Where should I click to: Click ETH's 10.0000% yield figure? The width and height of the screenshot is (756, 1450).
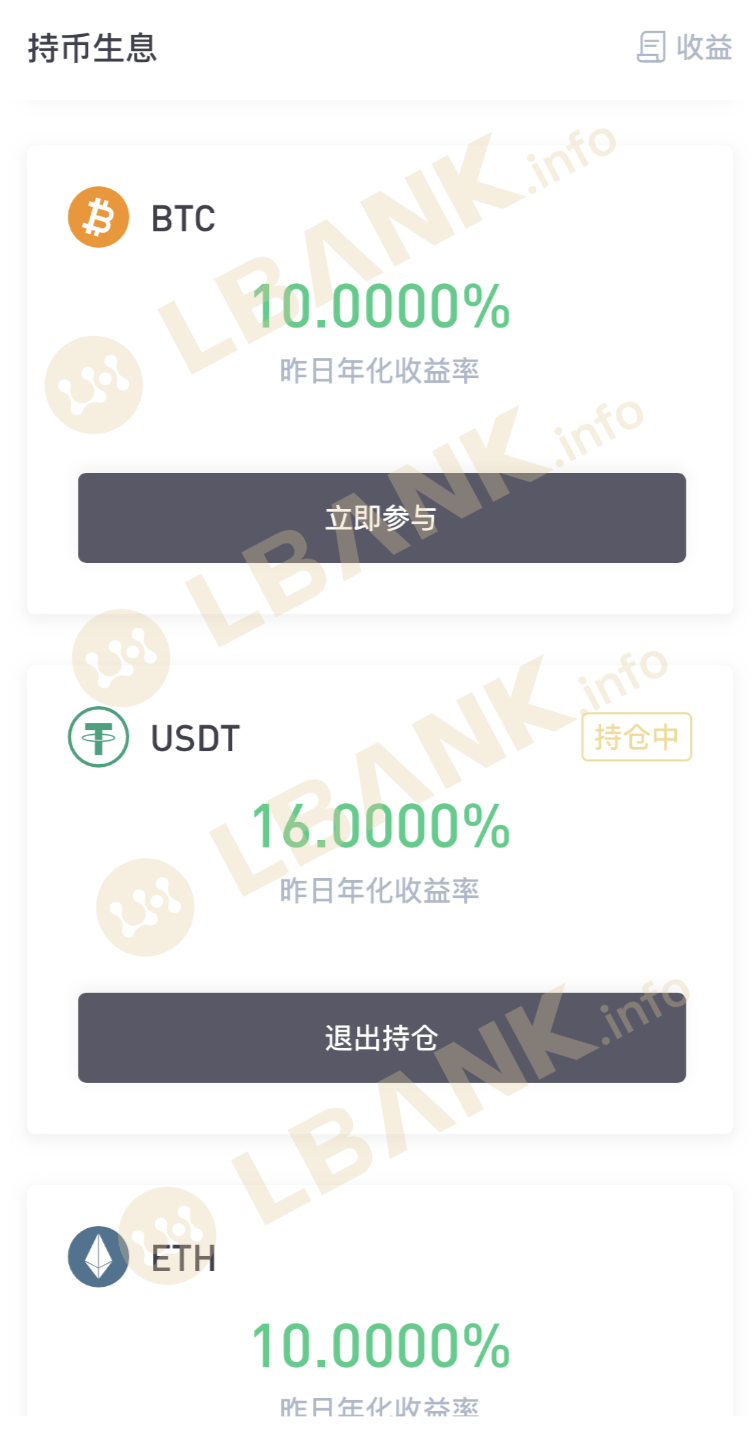[380, 1347]
